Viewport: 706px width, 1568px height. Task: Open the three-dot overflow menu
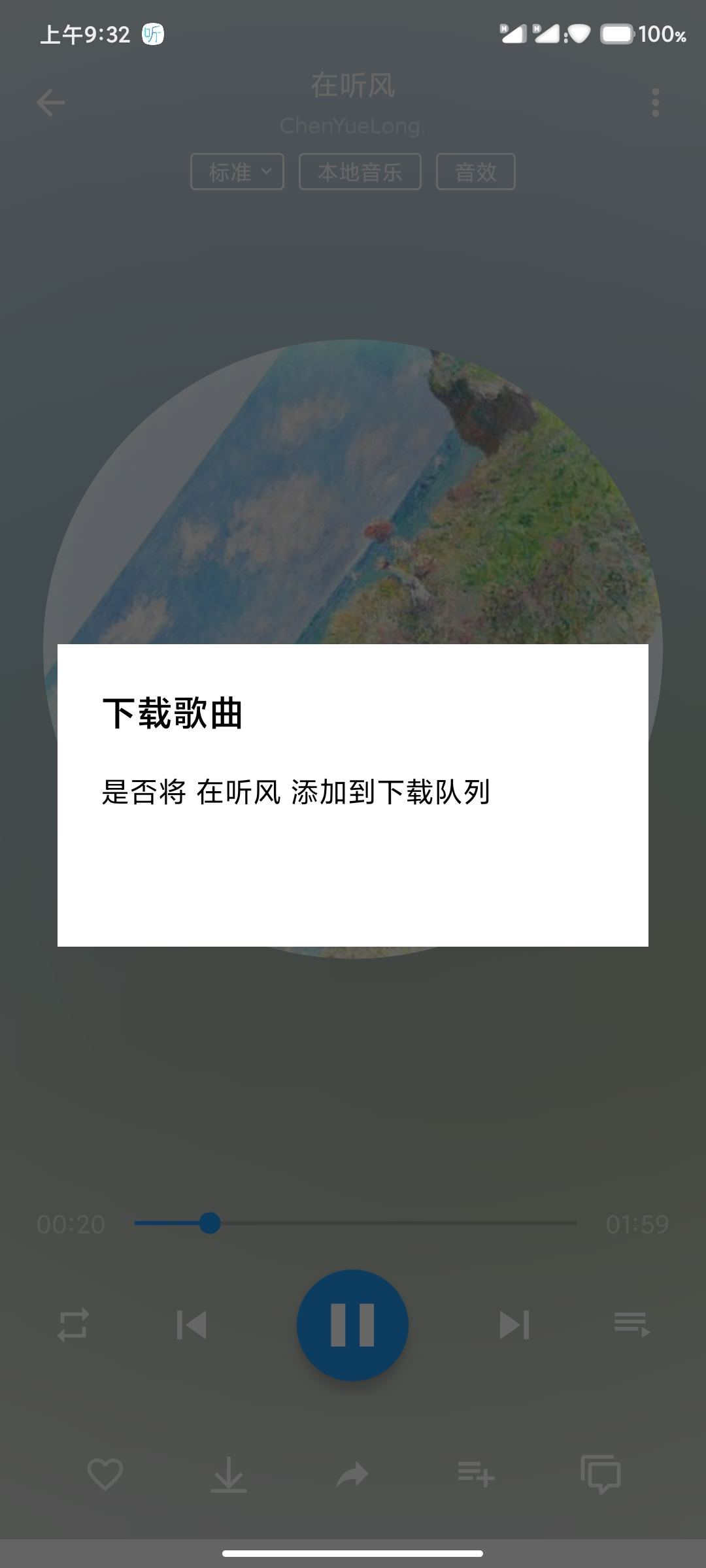pyautogui.click(x=655, y=103)
